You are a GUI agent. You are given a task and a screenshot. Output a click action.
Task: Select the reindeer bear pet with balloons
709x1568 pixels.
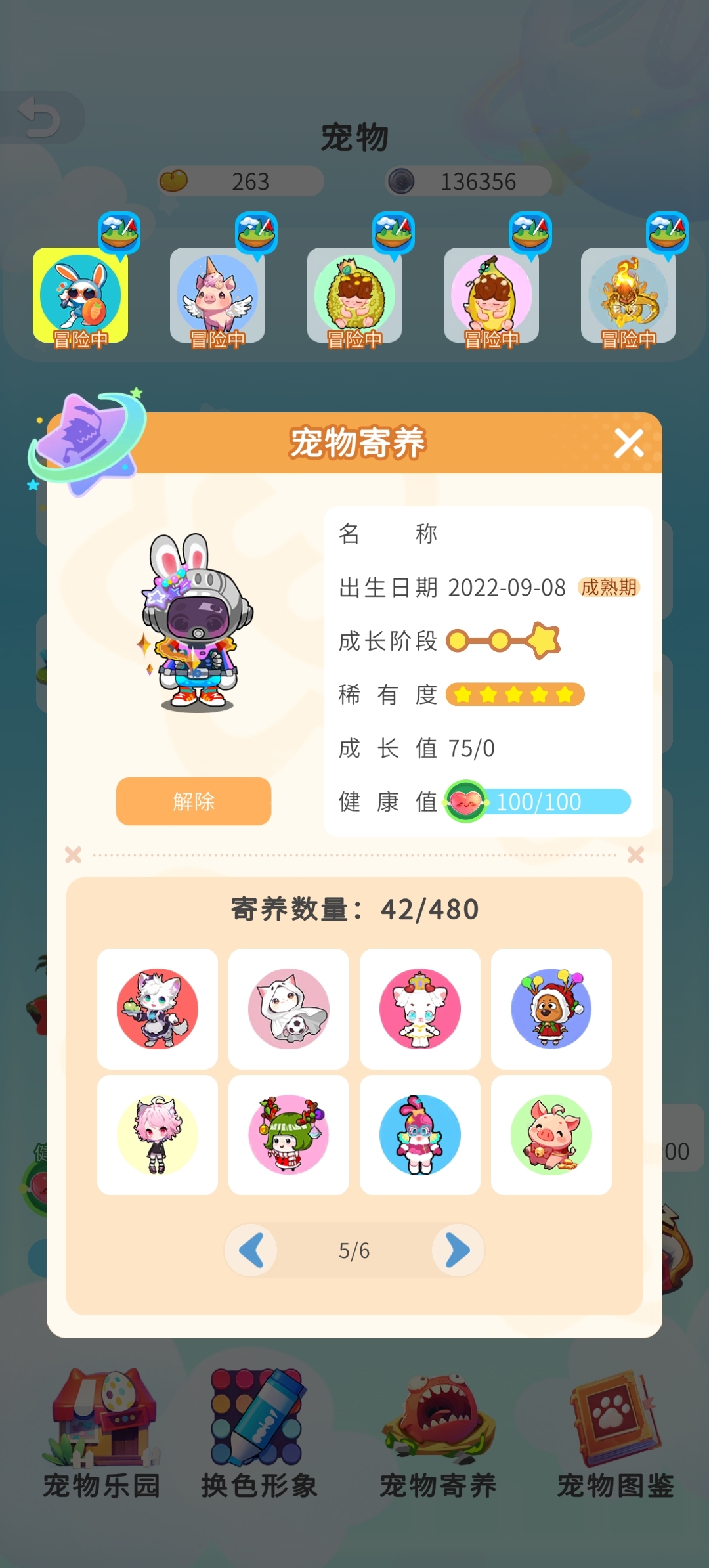point(551,1009)
